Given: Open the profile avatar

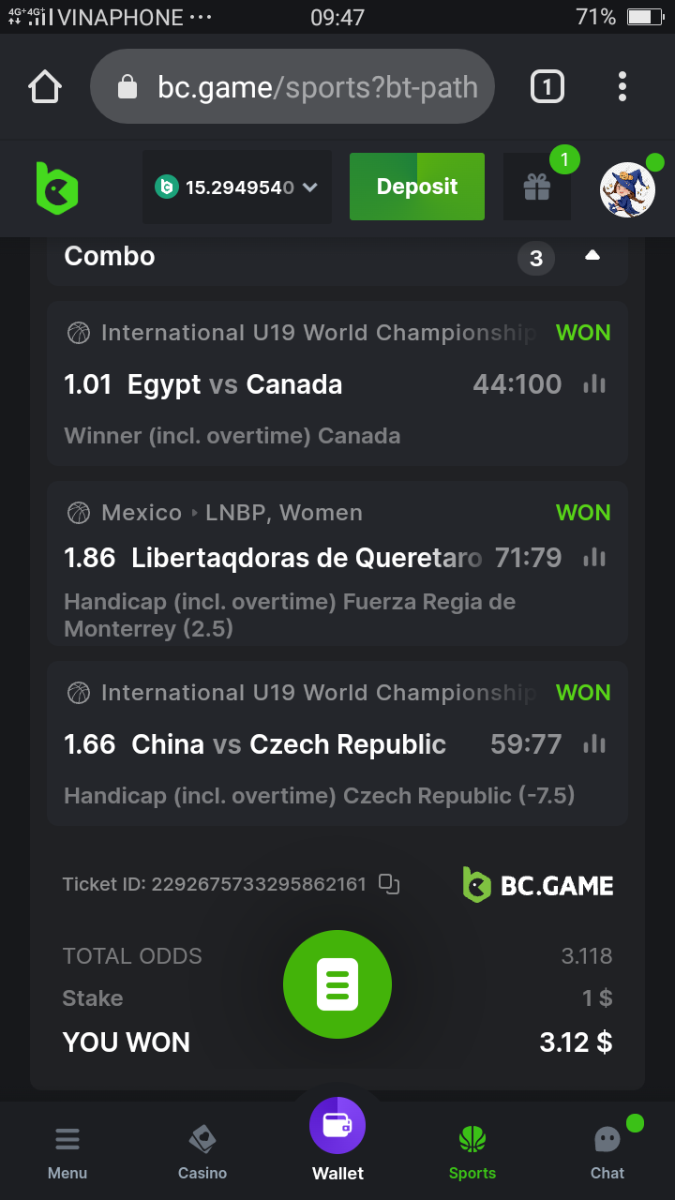Looking at the screenshot, I should click(x=627, y=189).
